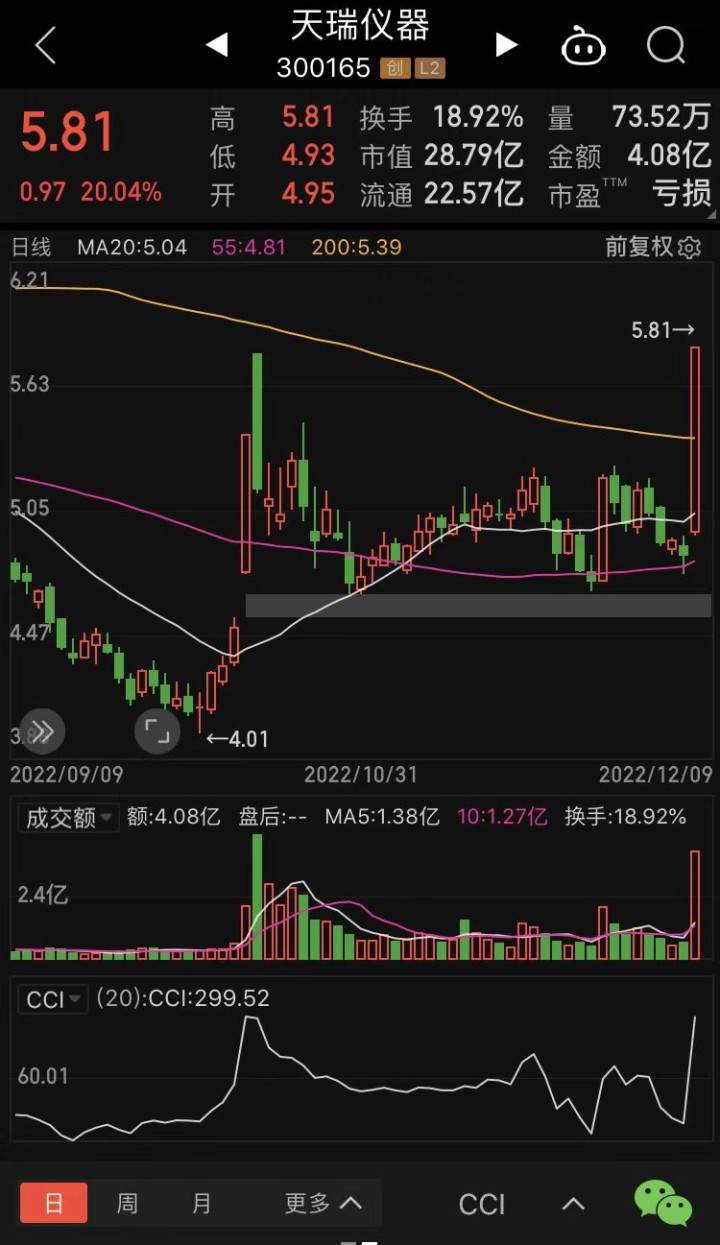Expand 更多 chart period options
The height and width of the screenshot is (1245, 720).
(x=322, y=1203)
